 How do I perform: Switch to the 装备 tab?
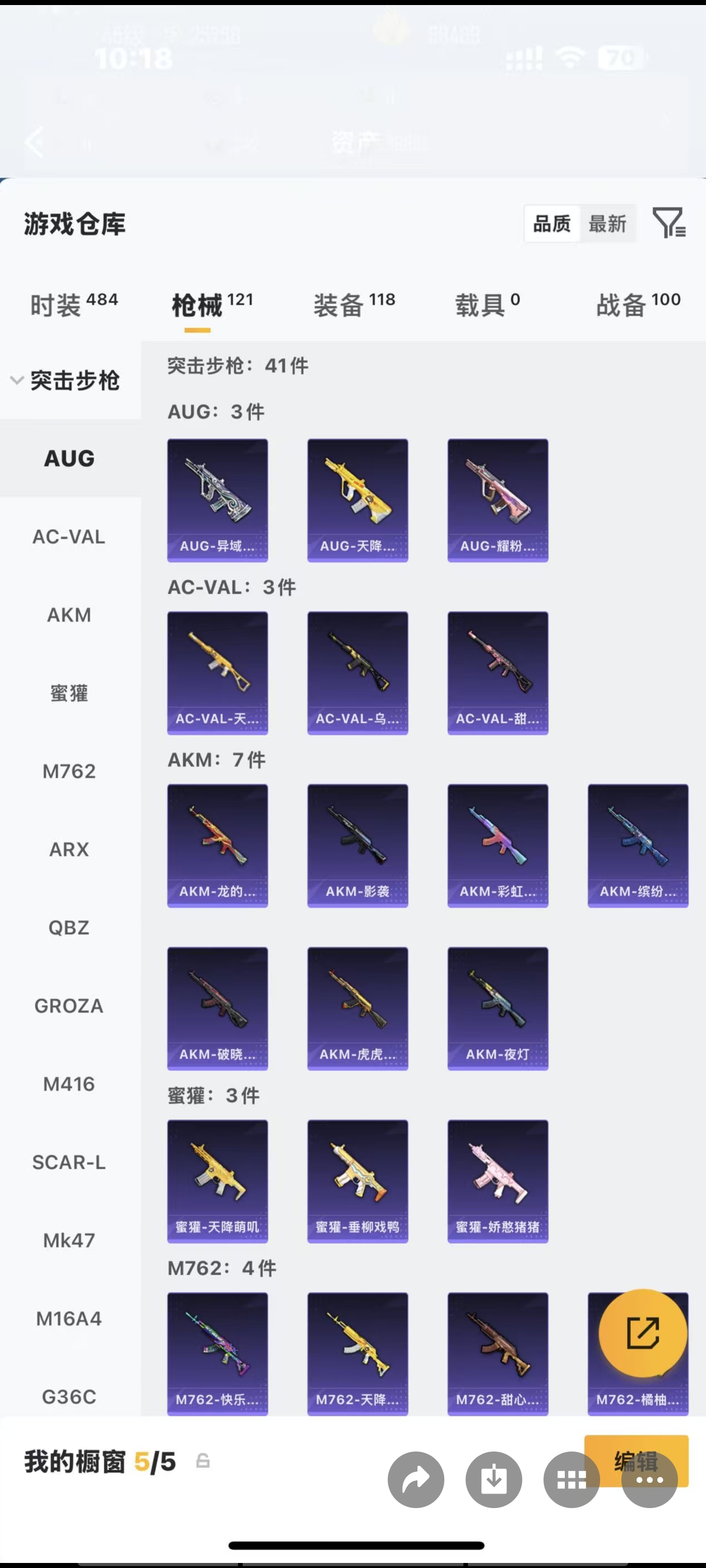click(x=354, y=304)
